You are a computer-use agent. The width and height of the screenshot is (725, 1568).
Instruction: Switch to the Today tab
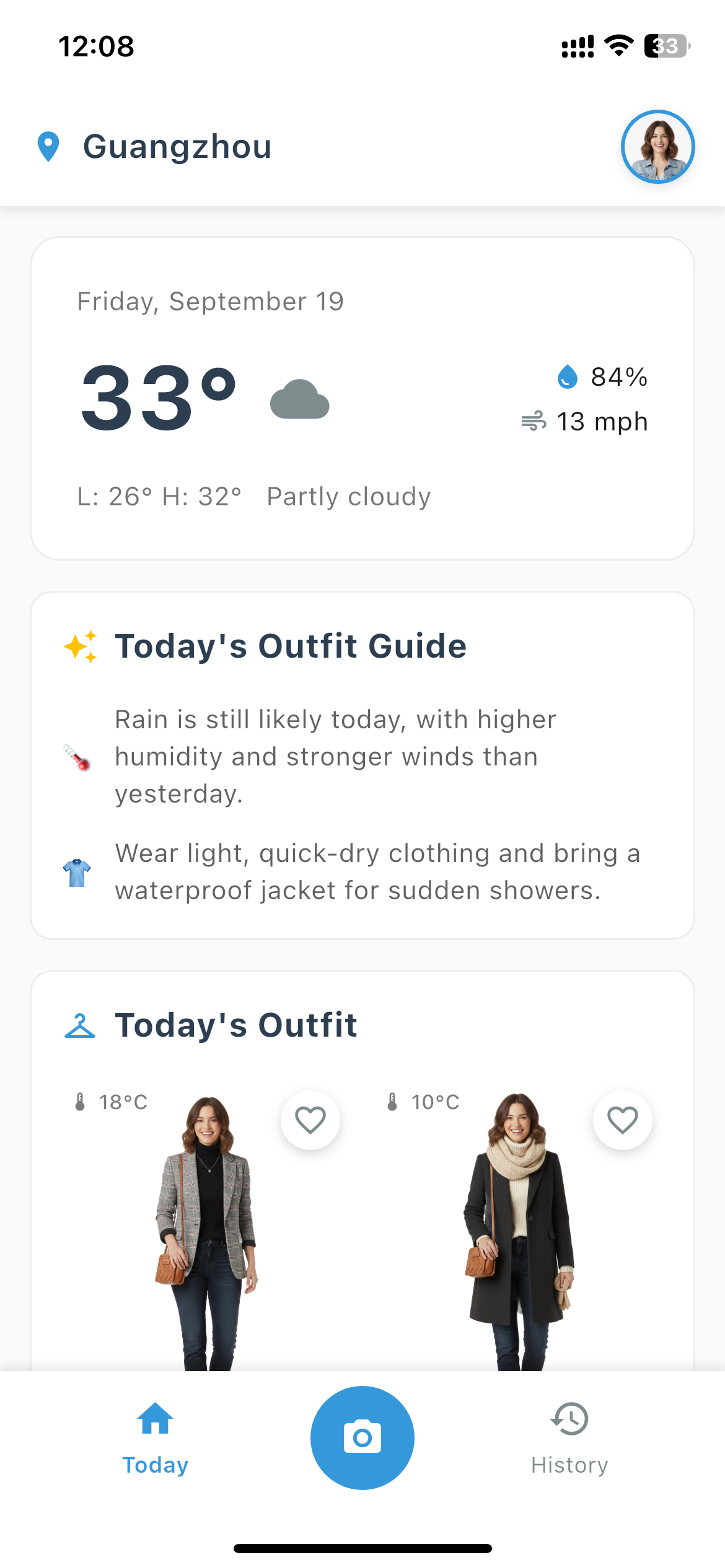click(155, 1438)
